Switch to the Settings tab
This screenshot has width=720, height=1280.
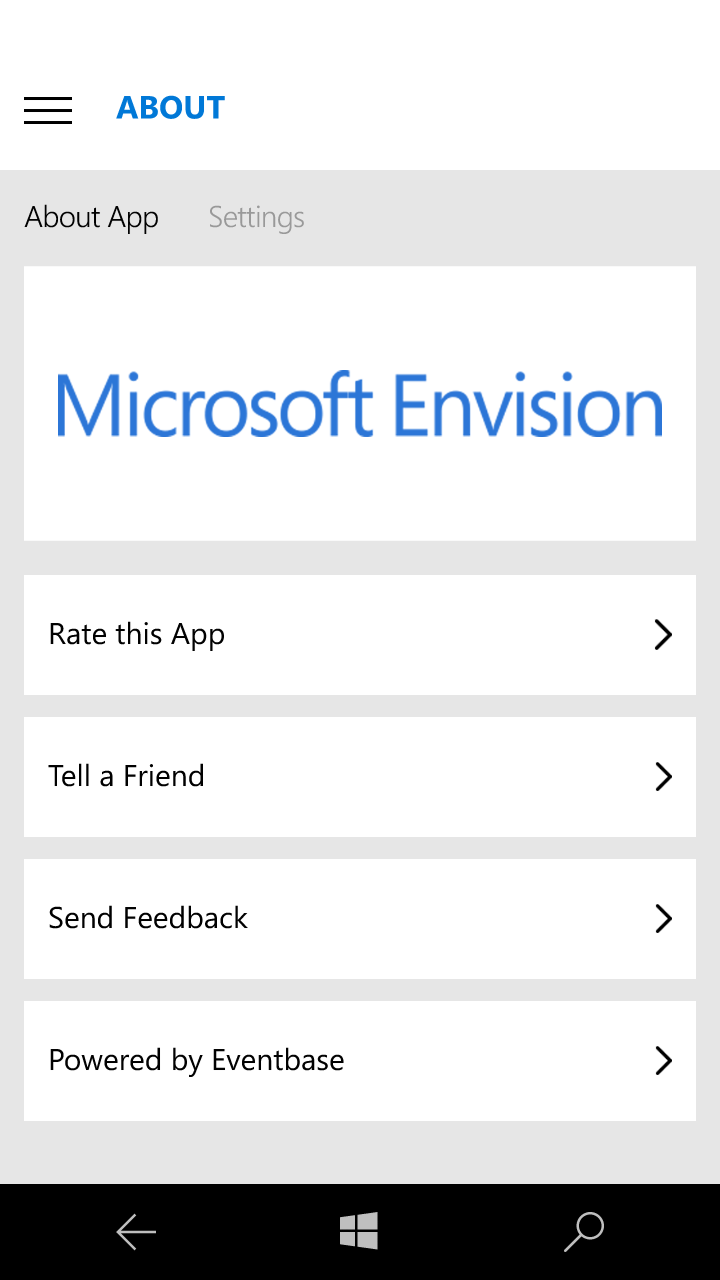pos(256,217)
